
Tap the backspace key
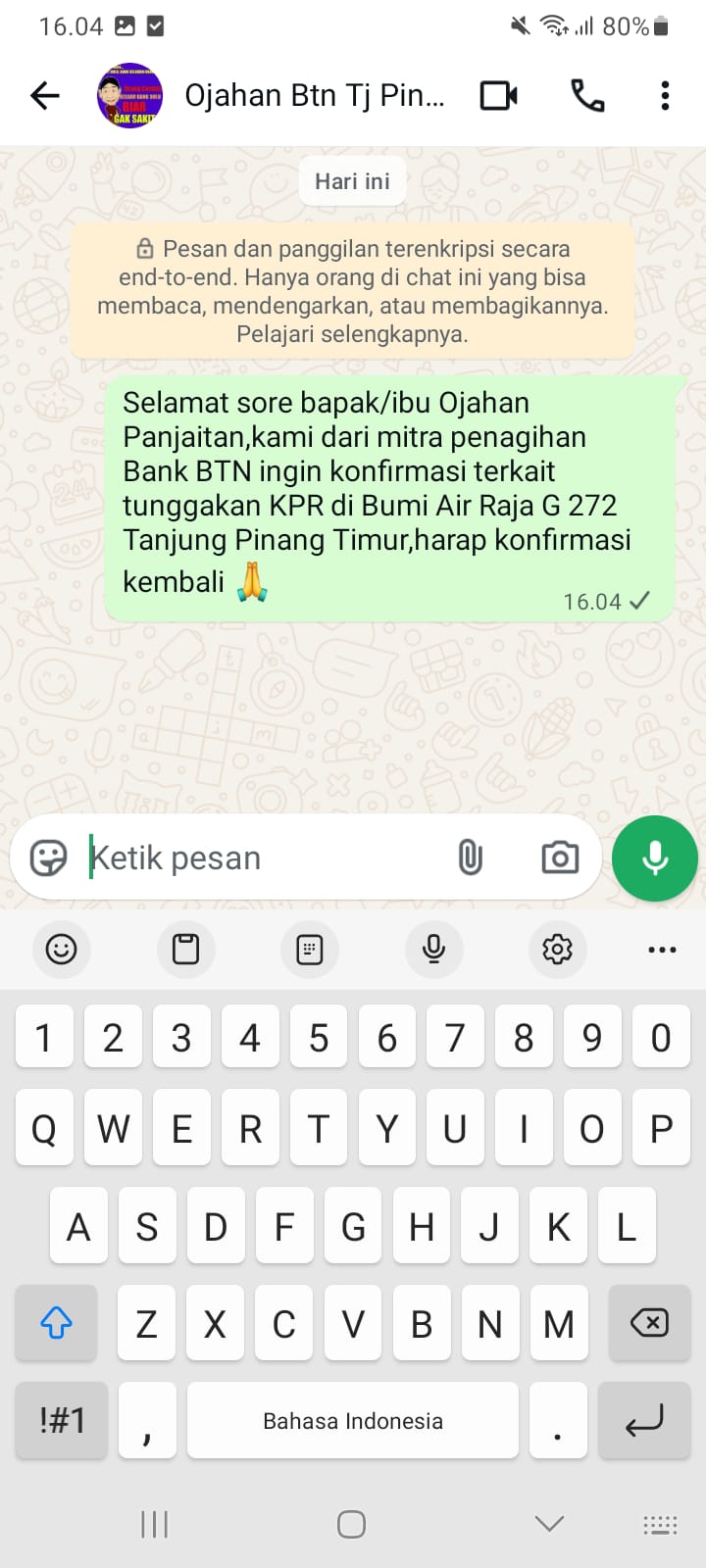tap(648, 1323)
